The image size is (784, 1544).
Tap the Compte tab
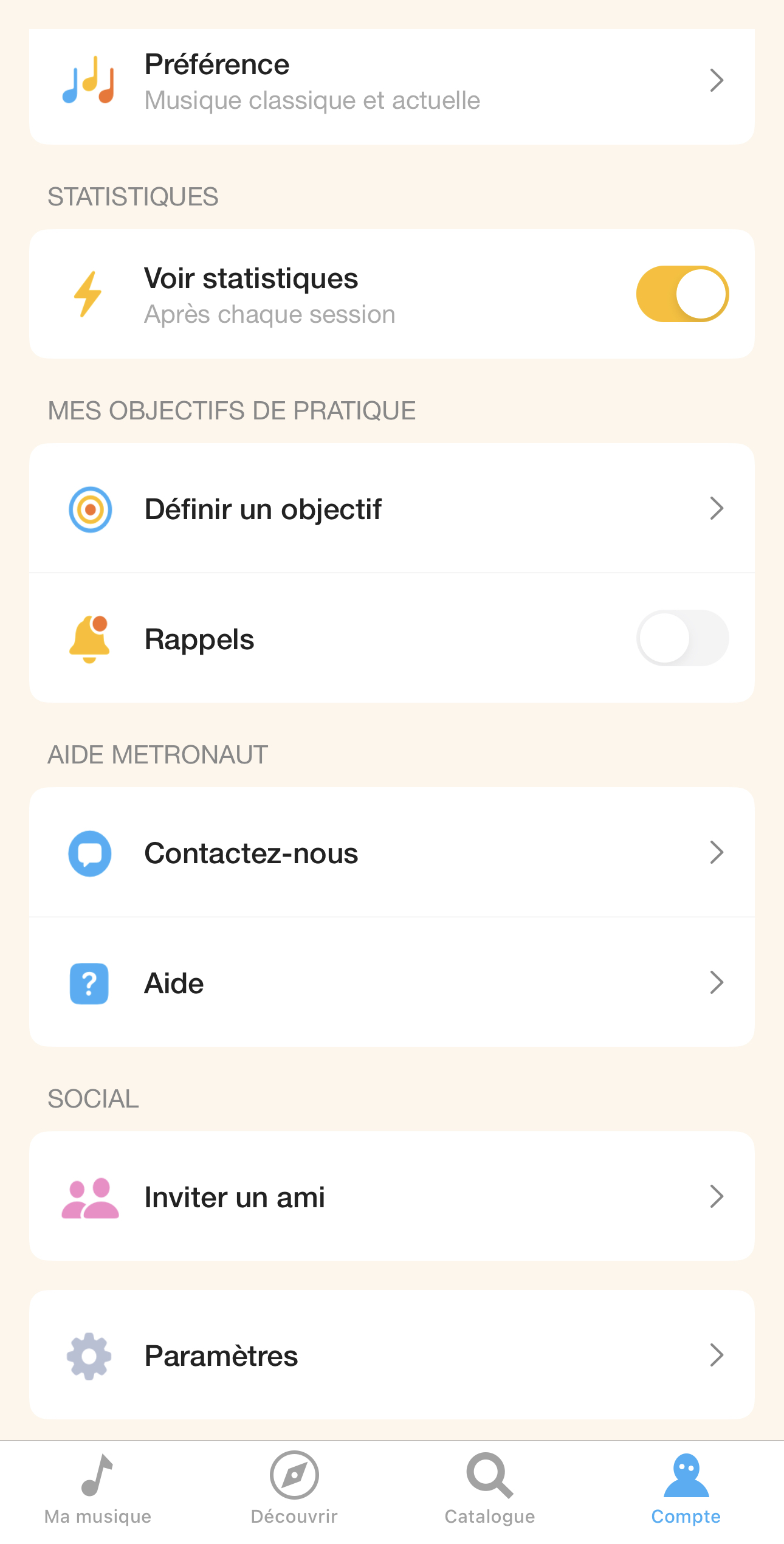click(686, 1489)
